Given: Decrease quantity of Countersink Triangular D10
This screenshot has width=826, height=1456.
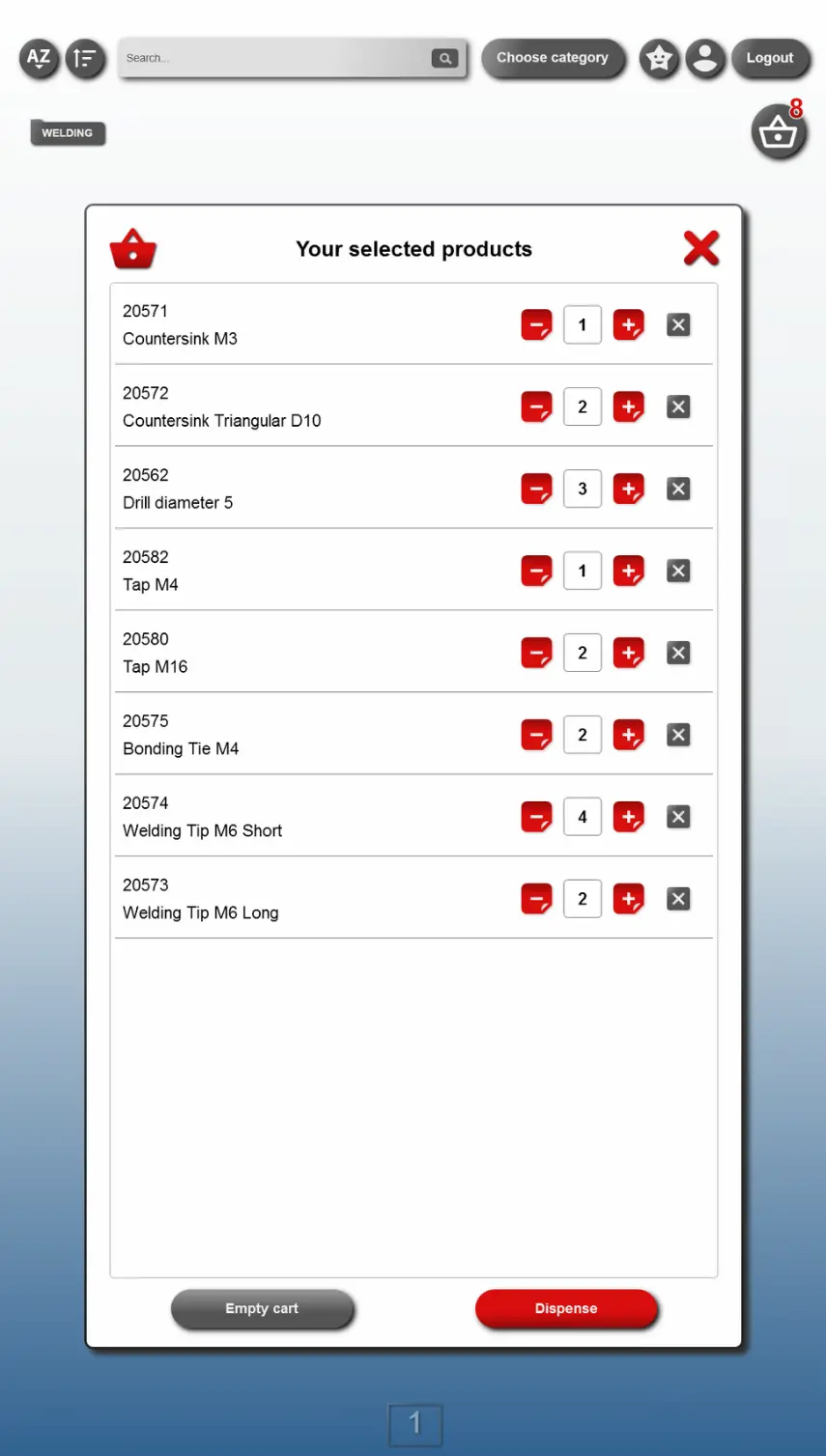Looking at the screenshot, I should click(536, 407).
